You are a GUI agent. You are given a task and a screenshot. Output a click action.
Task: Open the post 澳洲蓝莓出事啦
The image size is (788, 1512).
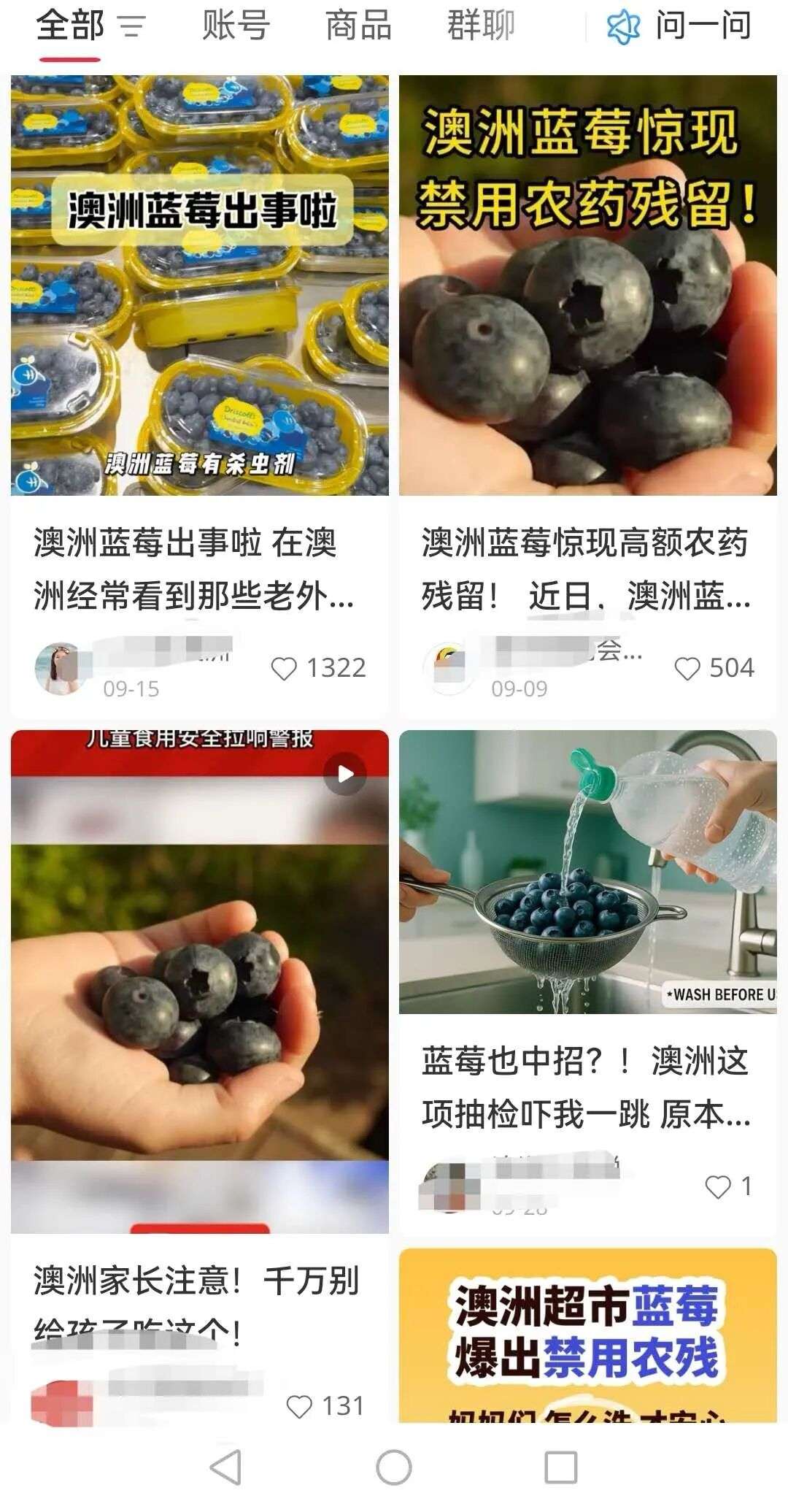(199, 285)
